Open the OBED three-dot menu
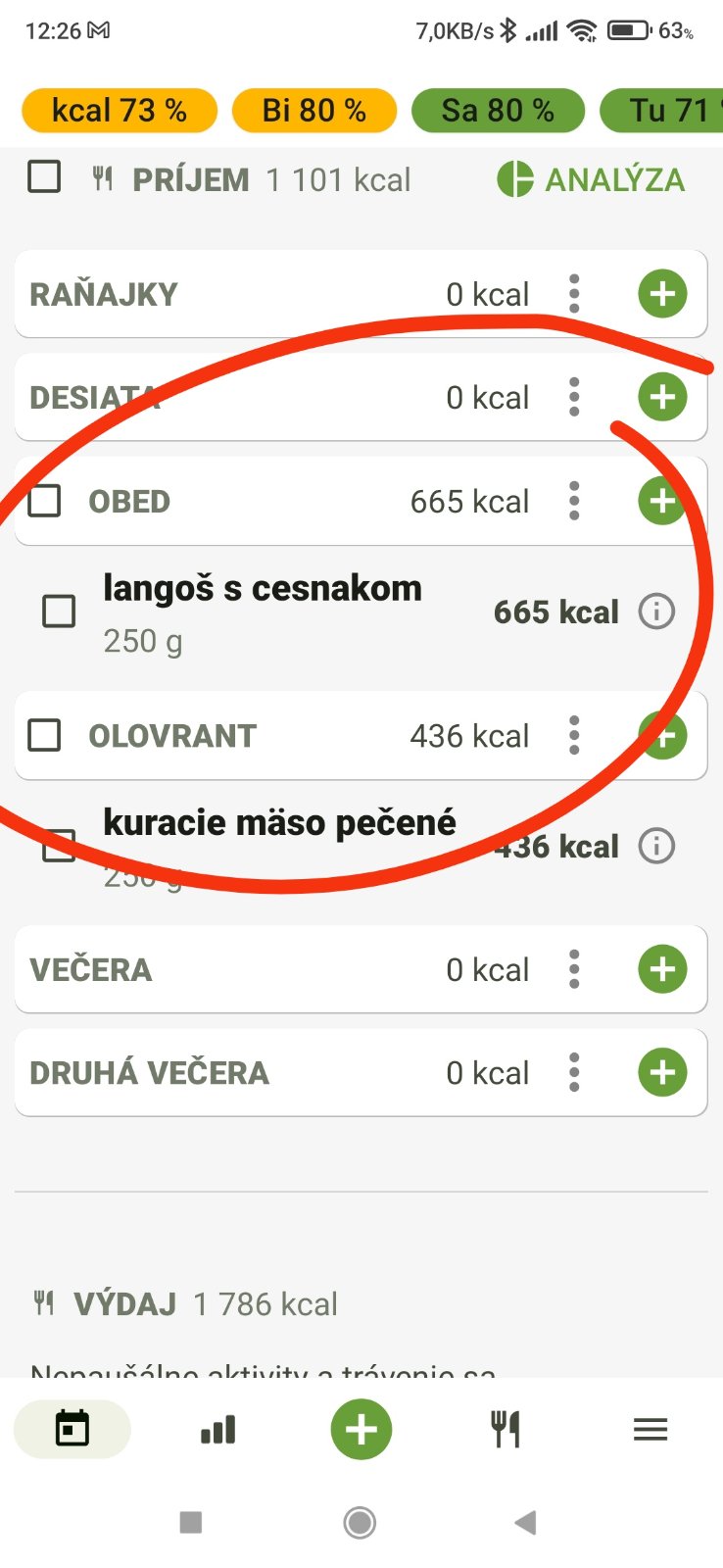The height and width of the screenshot is (1568, 723). coord(574,501)
